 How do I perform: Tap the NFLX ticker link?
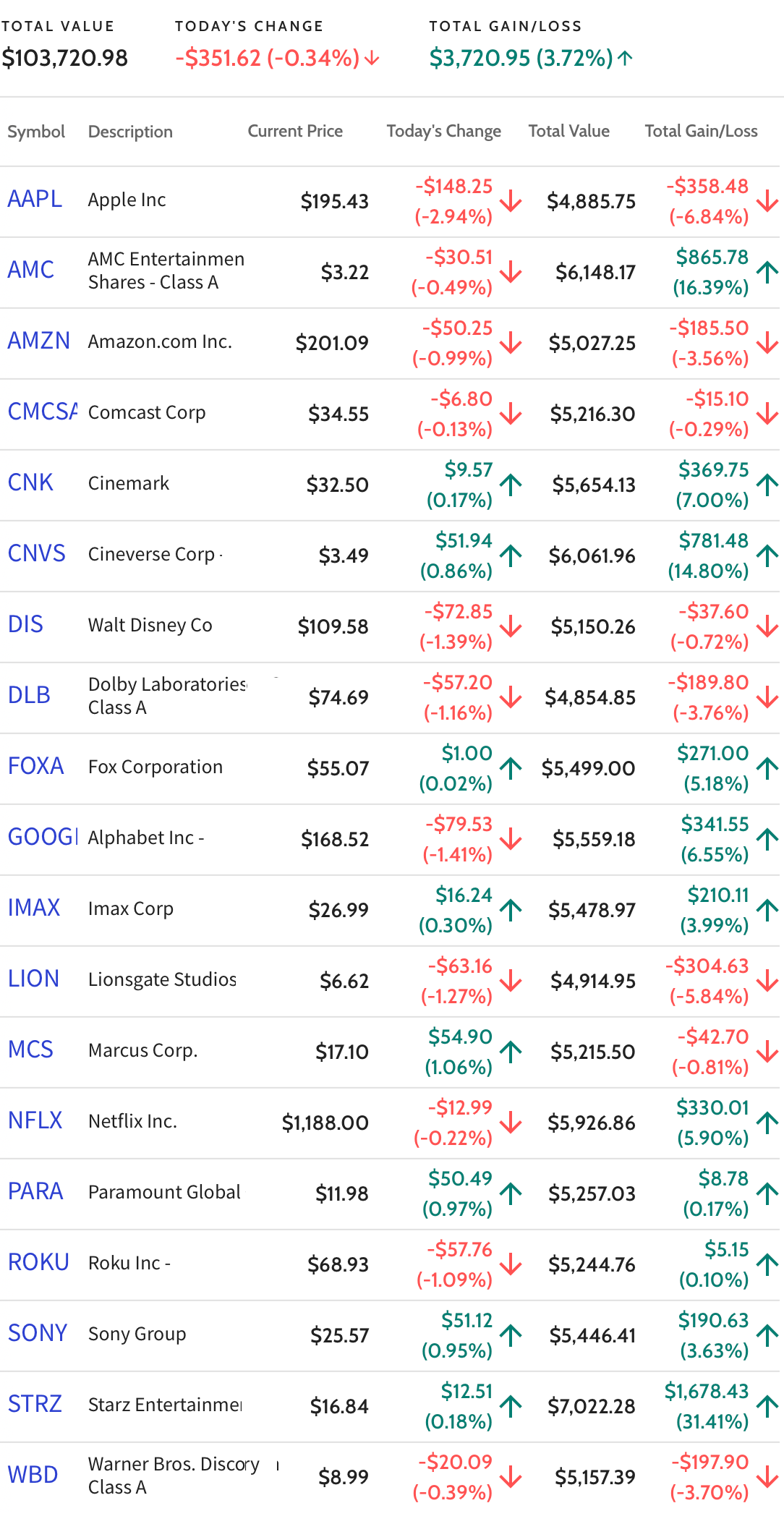click(35, 1120)
